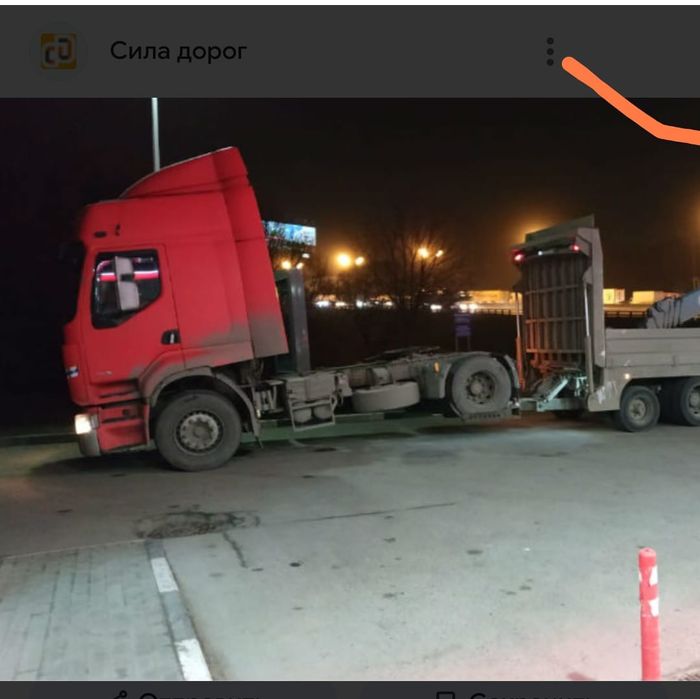Open the Сила дорог channel avatar
Image resolution: width=700 pixels, height=699 pixels.
[x=58, y=51]
